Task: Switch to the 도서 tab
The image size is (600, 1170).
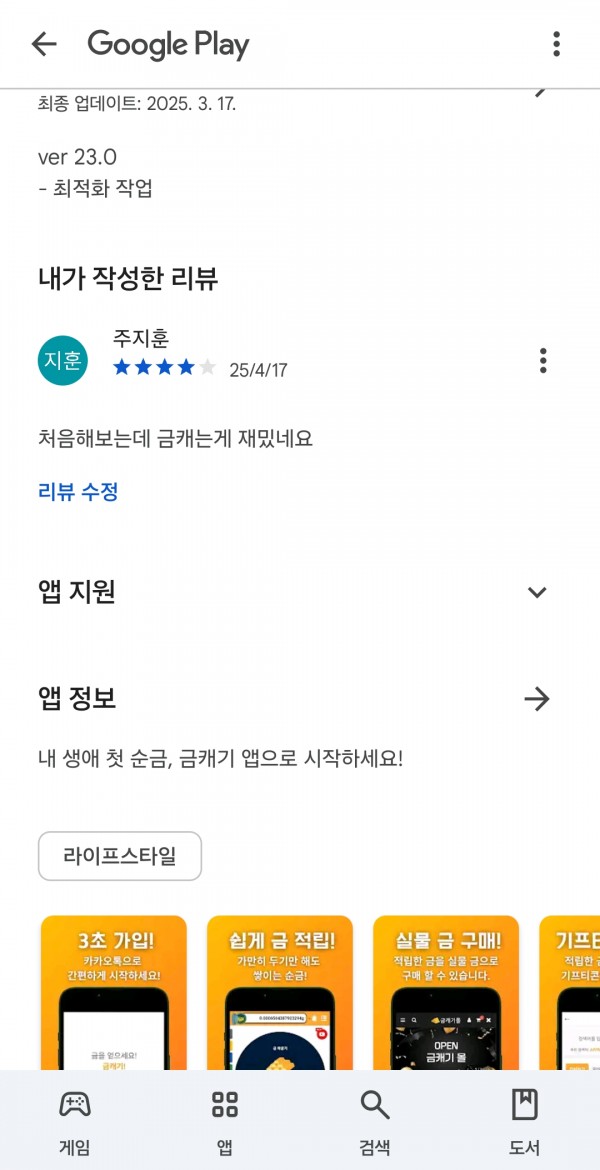Action: coord(525,1121)
